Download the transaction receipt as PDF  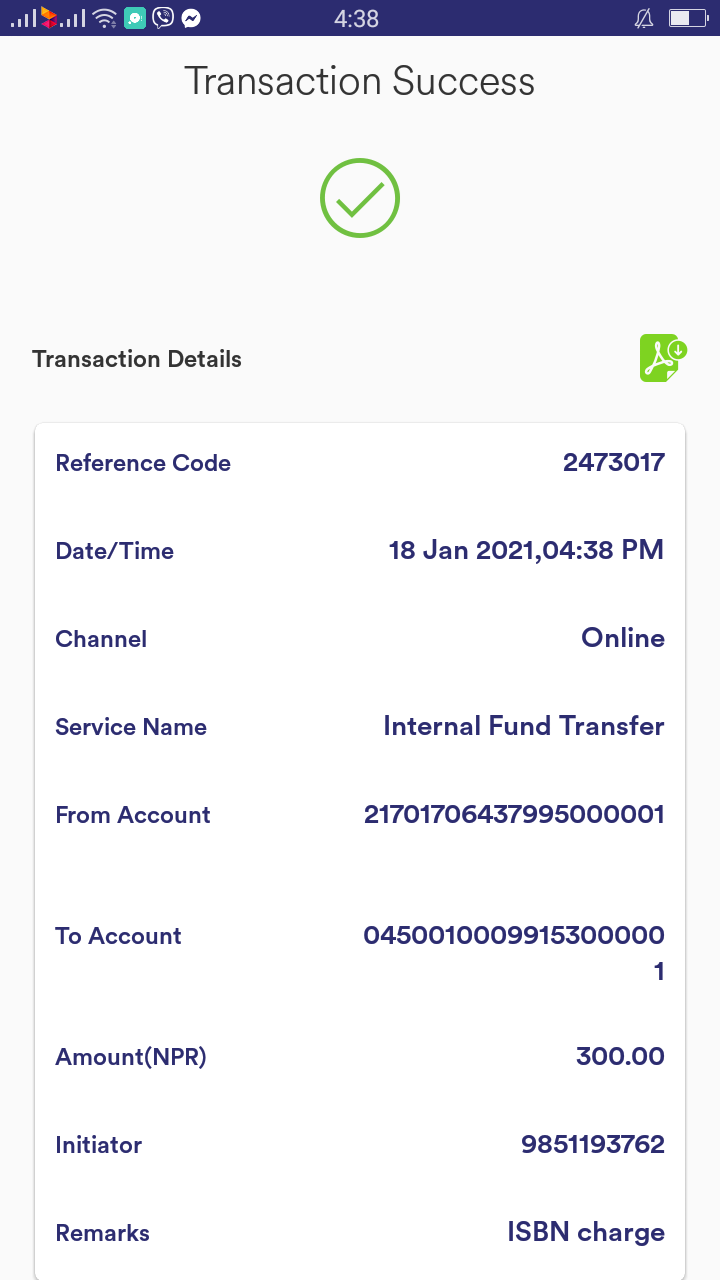pyautogui.click(x=663, y=358)
